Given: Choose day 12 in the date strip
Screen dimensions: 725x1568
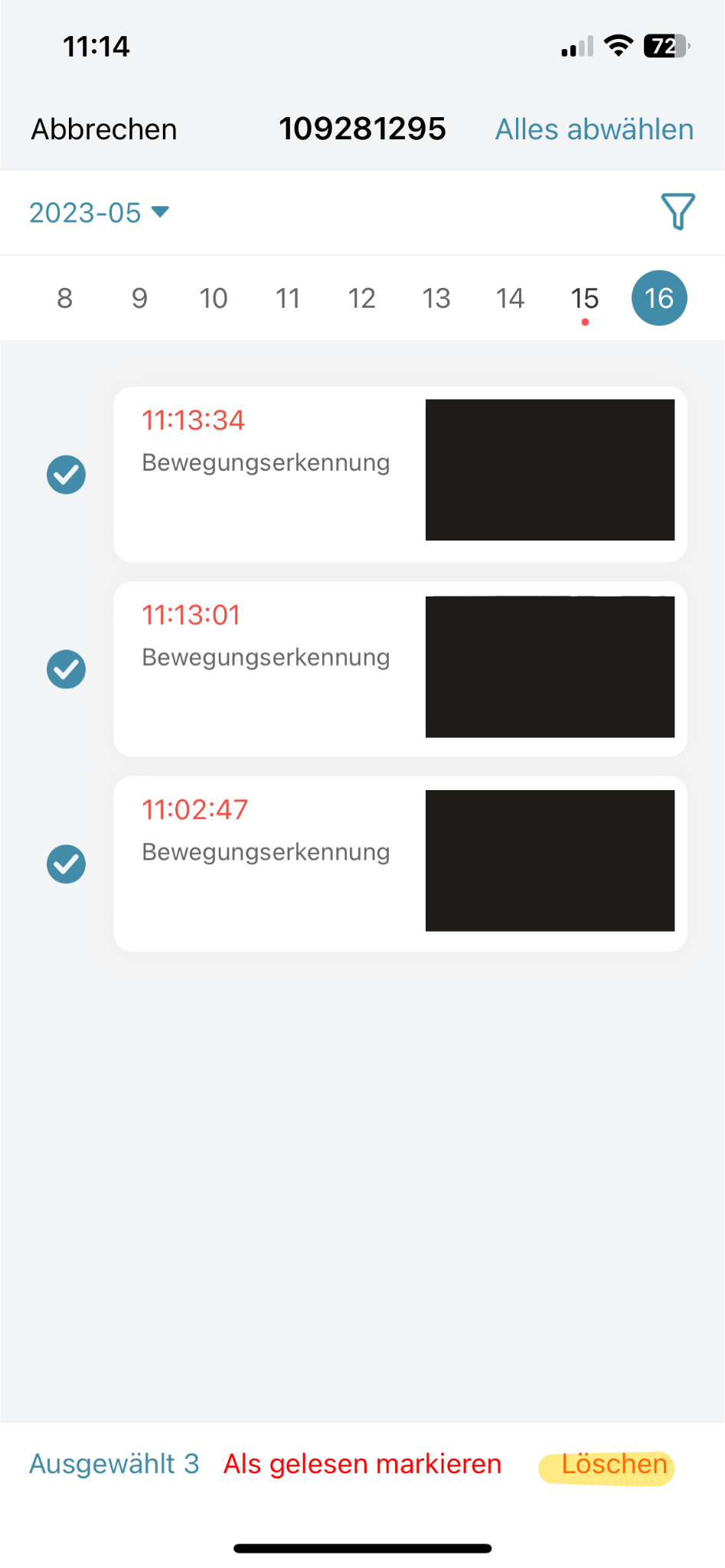Looking at the screenshot, I should (x=361, y=299).
